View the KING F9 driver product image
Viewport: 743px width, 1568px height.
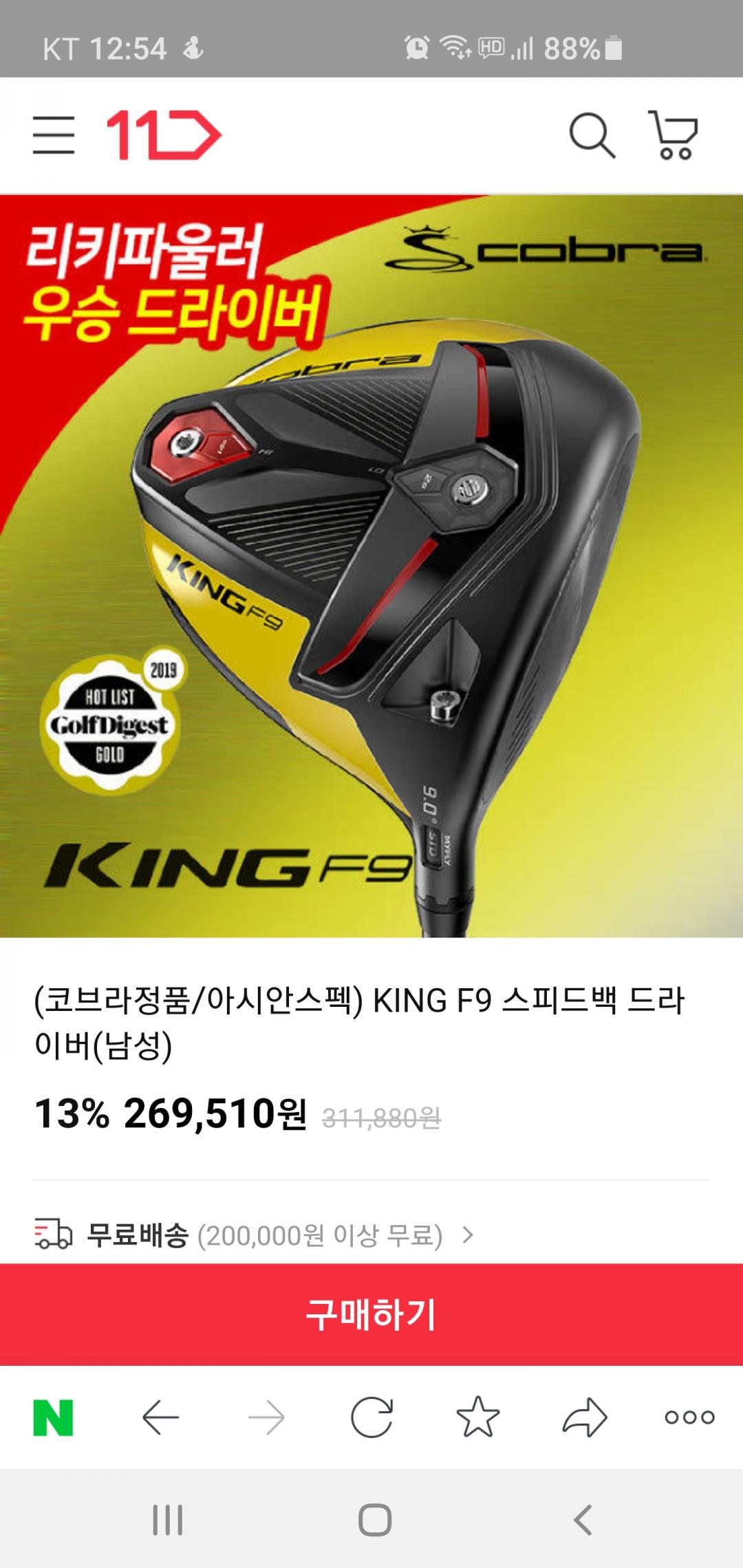coord(371,565)
